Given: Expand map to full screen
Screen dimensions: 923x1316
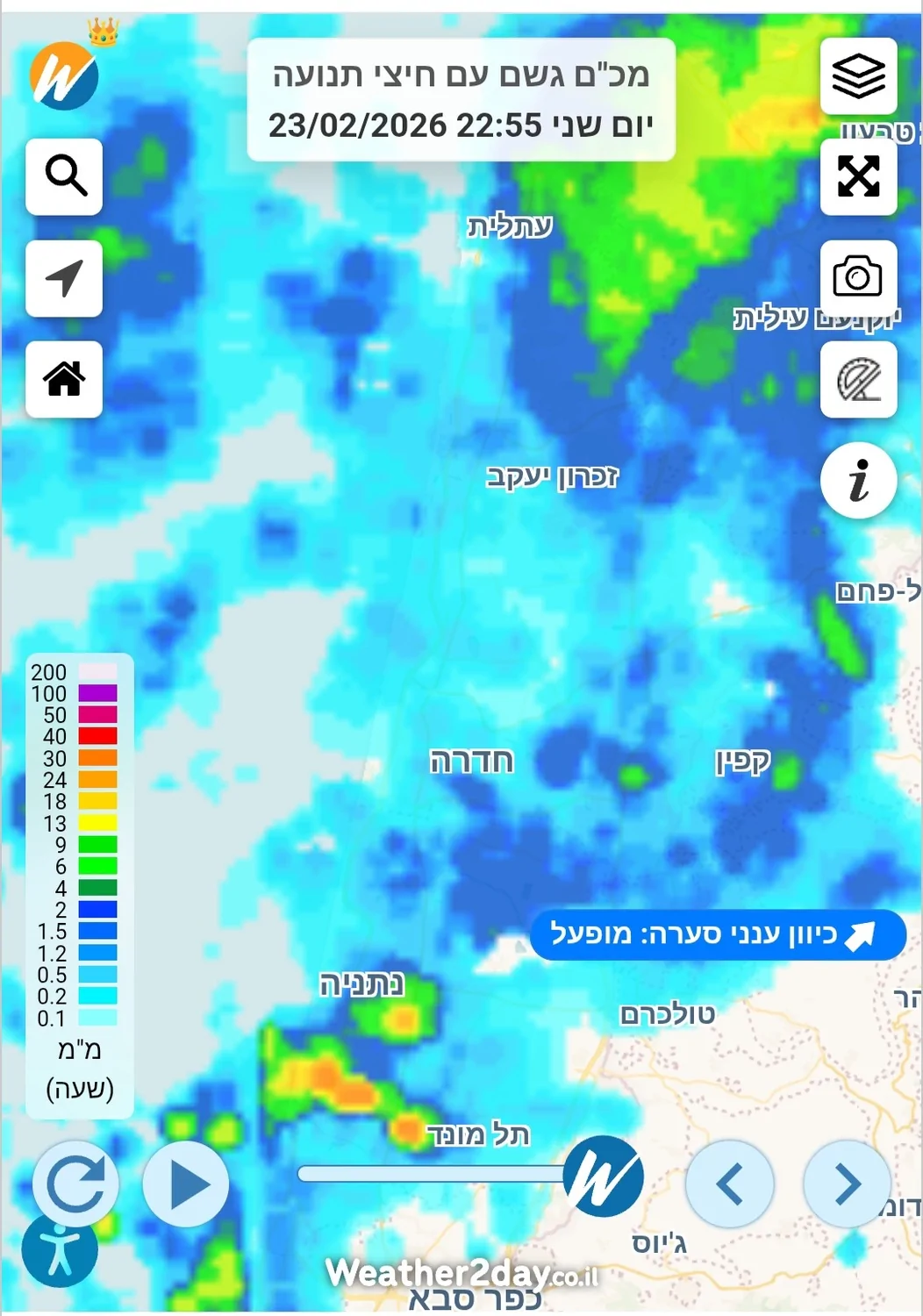Looking at the screenshot, I should pyautogui.click(x=858, y=176).
